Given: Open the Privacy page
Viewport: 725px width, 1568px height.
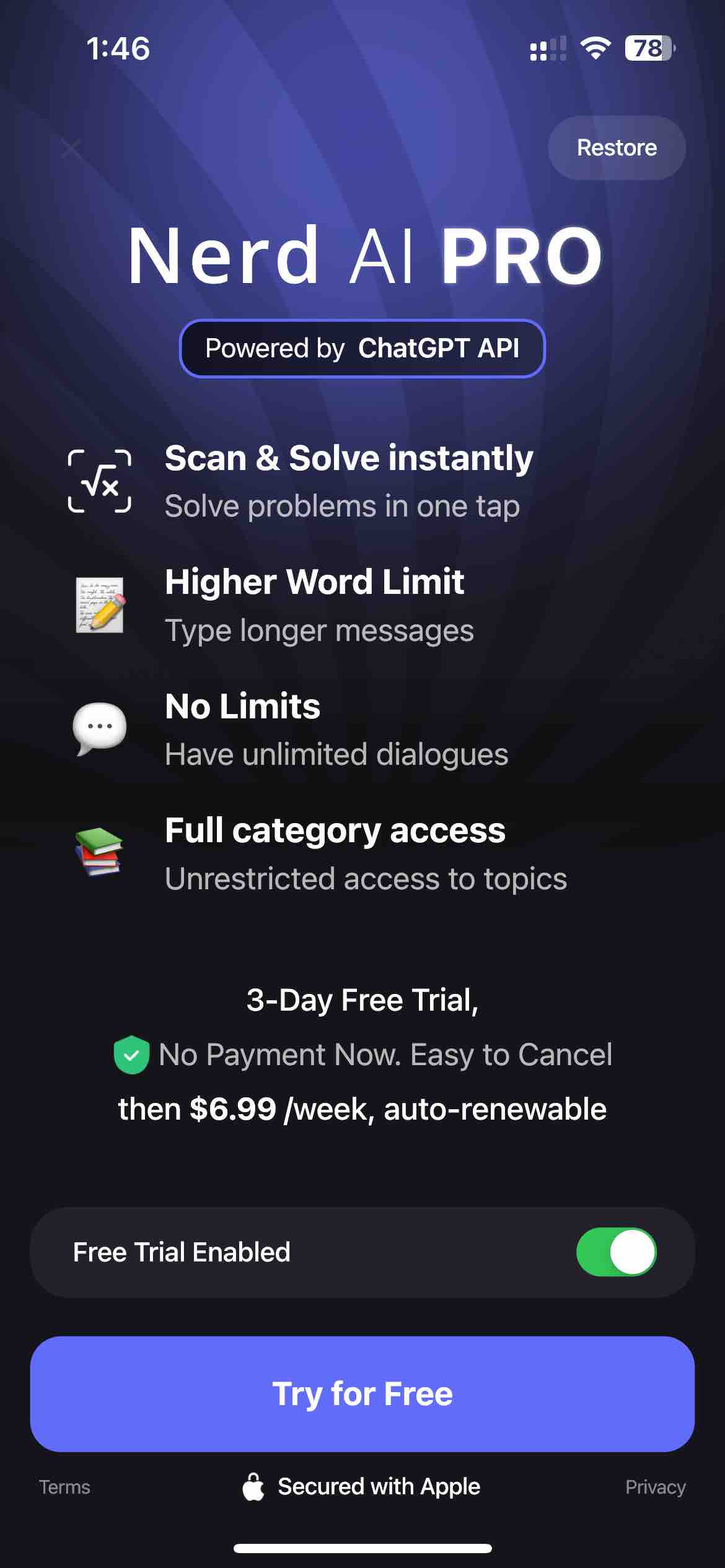Looking at the screenshot, I should coord(656,1486).
